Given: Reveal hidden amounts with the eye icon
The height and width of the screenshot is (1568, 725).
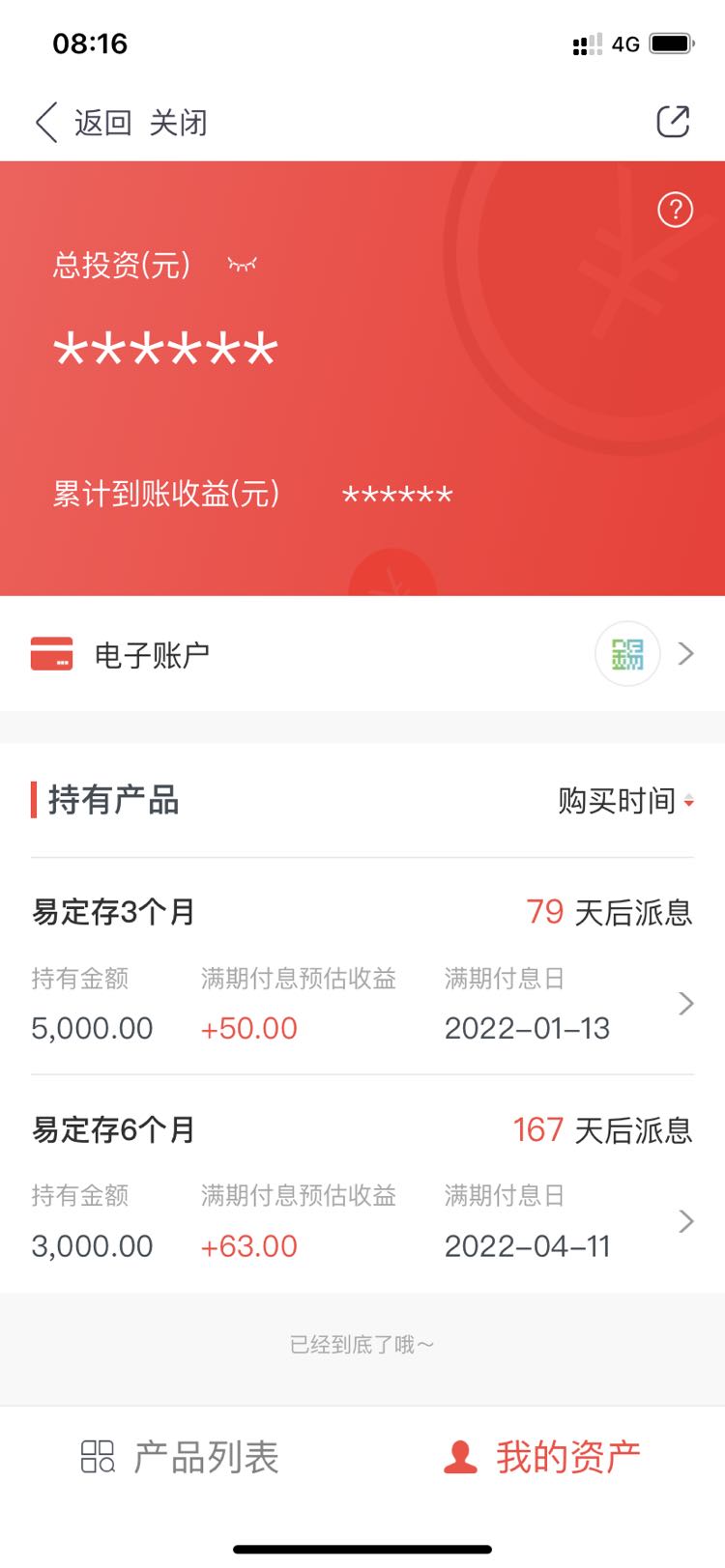Looking at the screenshot, I should pos(242,264).
